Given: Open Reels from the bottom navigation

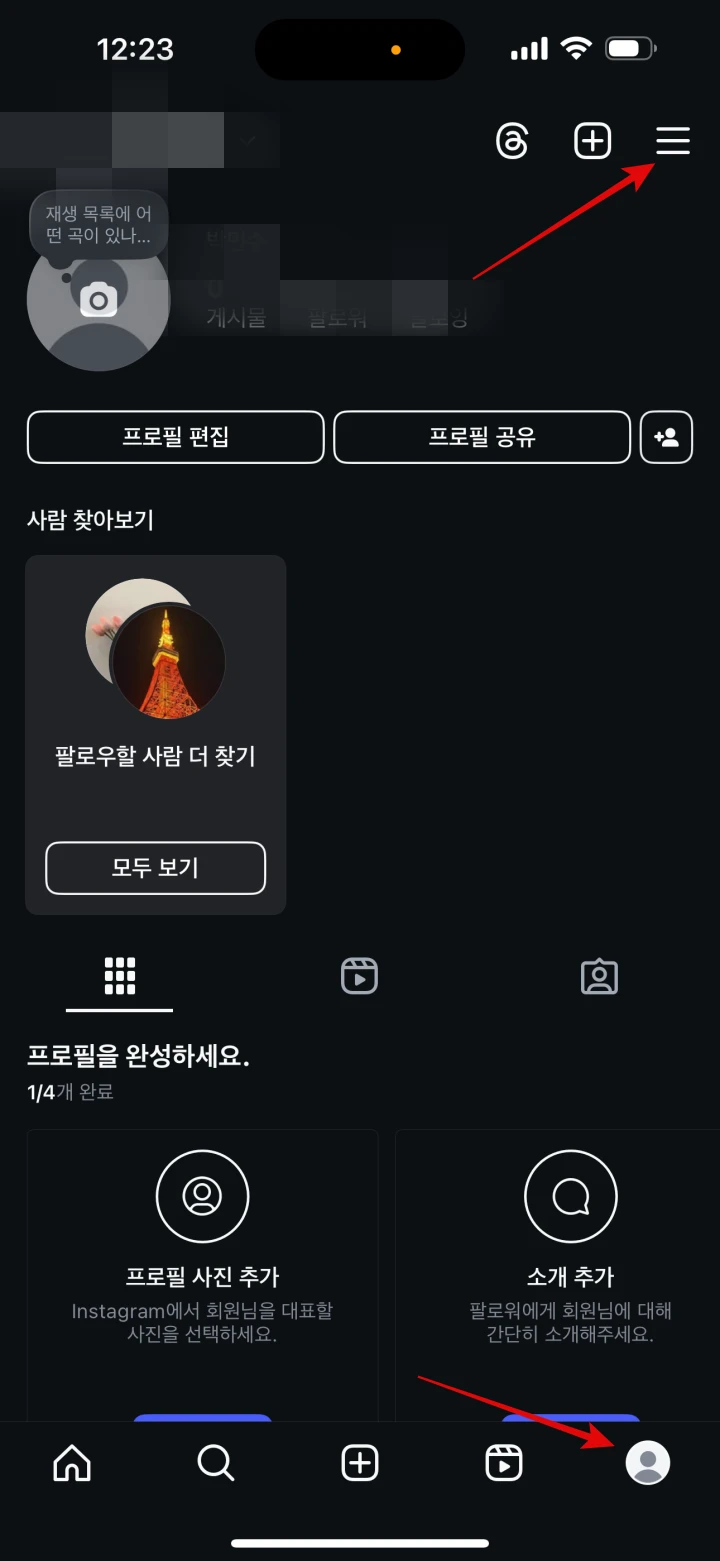Looking at the screenshot, I should [503, 1462].
